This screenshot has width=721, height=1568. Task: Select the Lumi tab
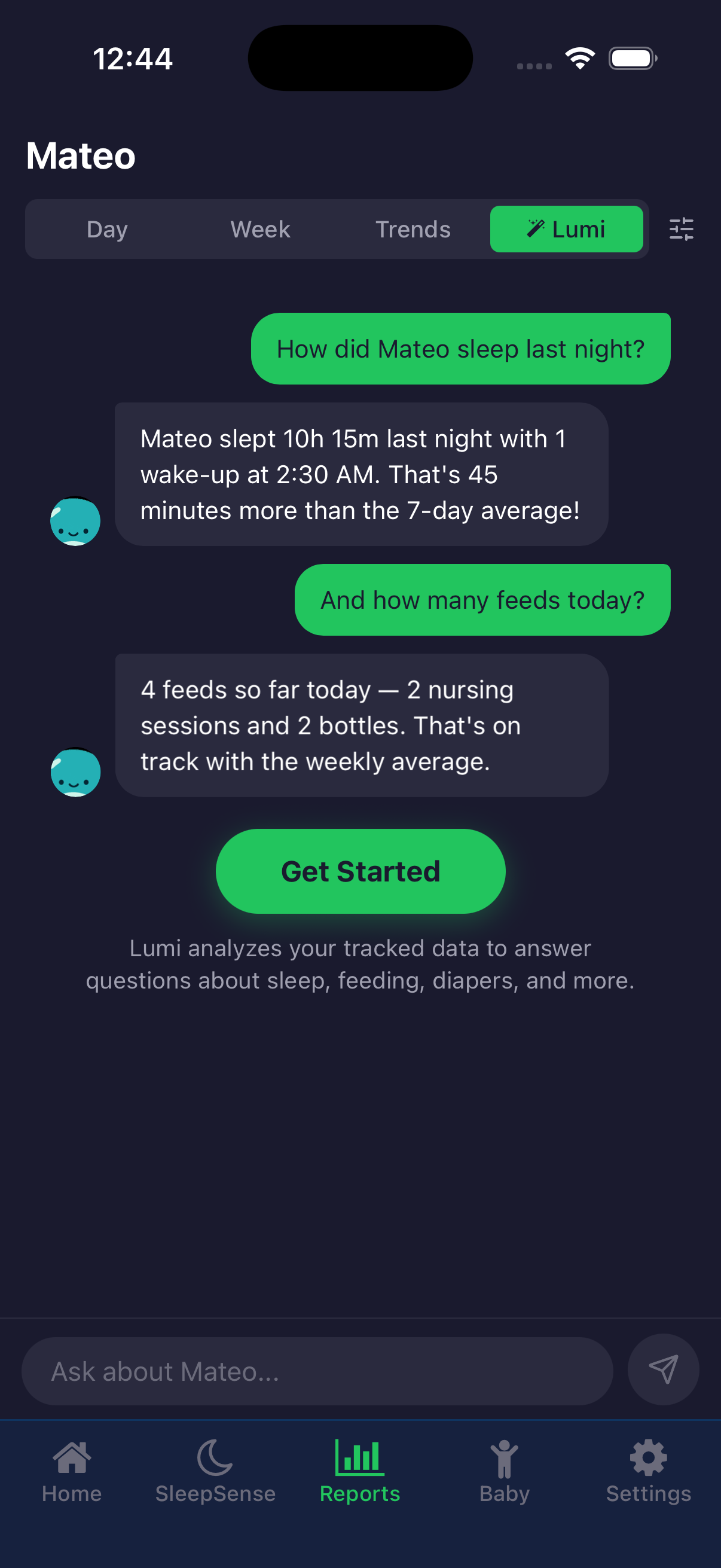point(566,230)
